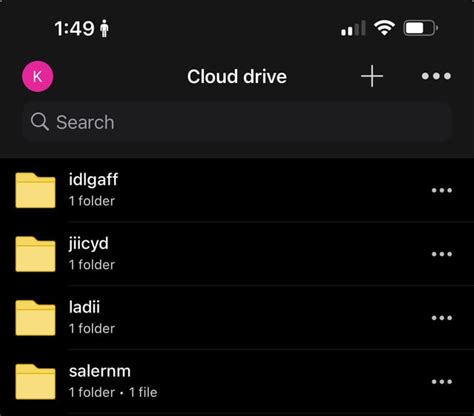The width and height of the screenshot is (474, 416).
Task: Show more options for salernm
Action: tap(442, 382)
